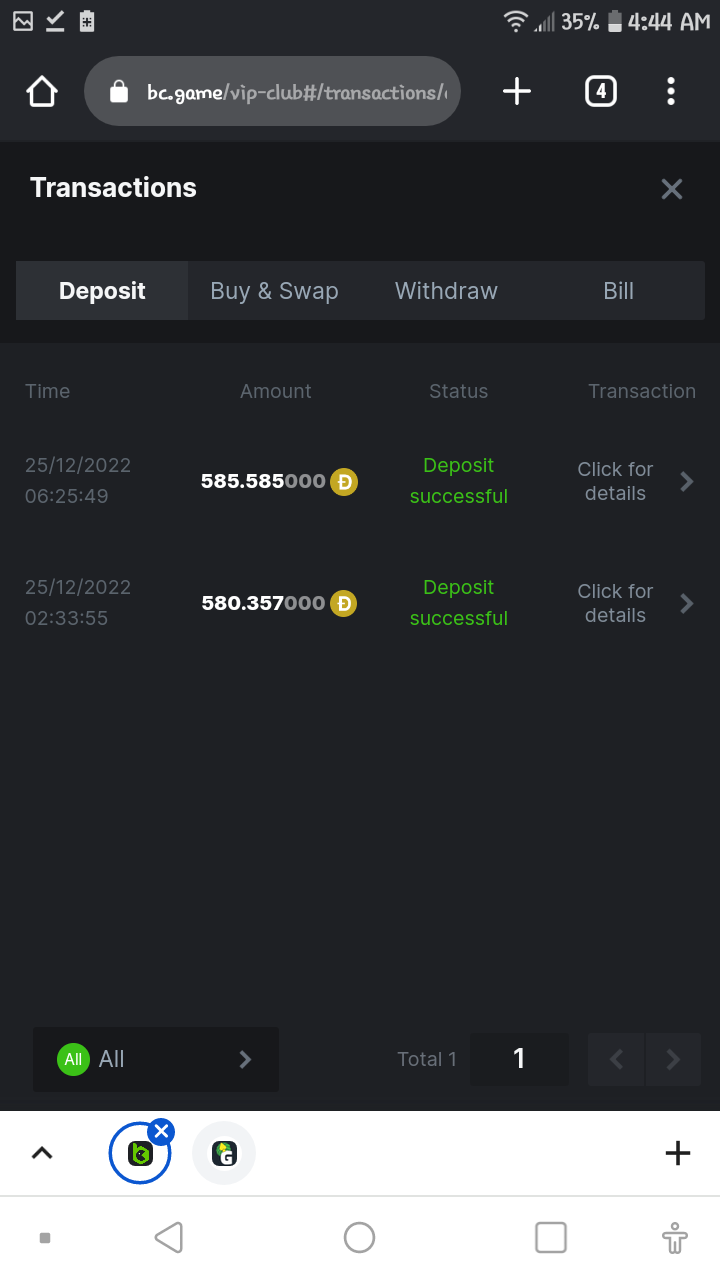The width and height of the screenshot is (720, 1280).
Task: View details of the 585.585 deposit
Action: (x=634, y=481)
